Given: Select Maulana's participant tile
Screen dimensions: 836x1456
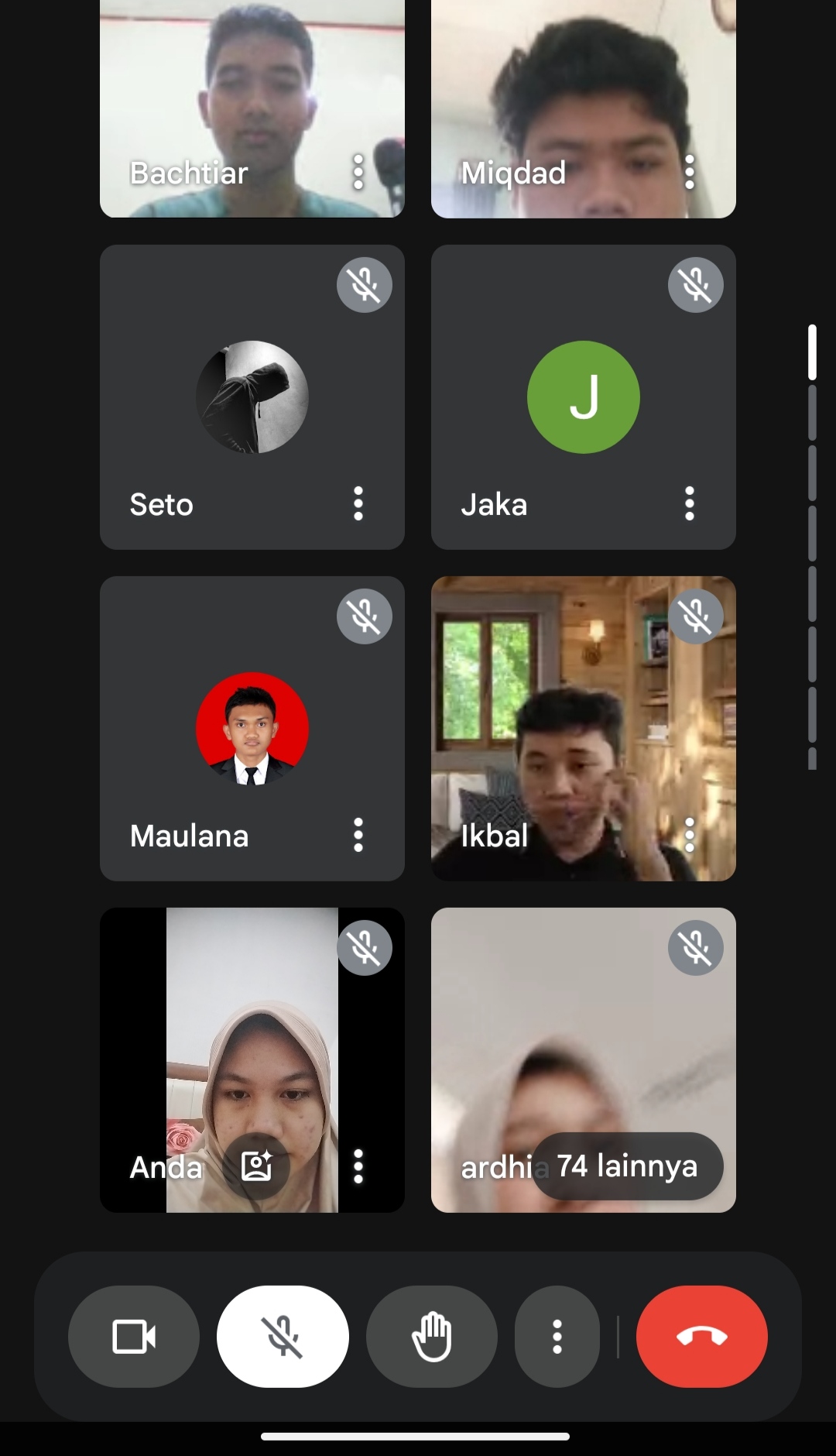Looking at the screenshot, I should pos(252,728).
